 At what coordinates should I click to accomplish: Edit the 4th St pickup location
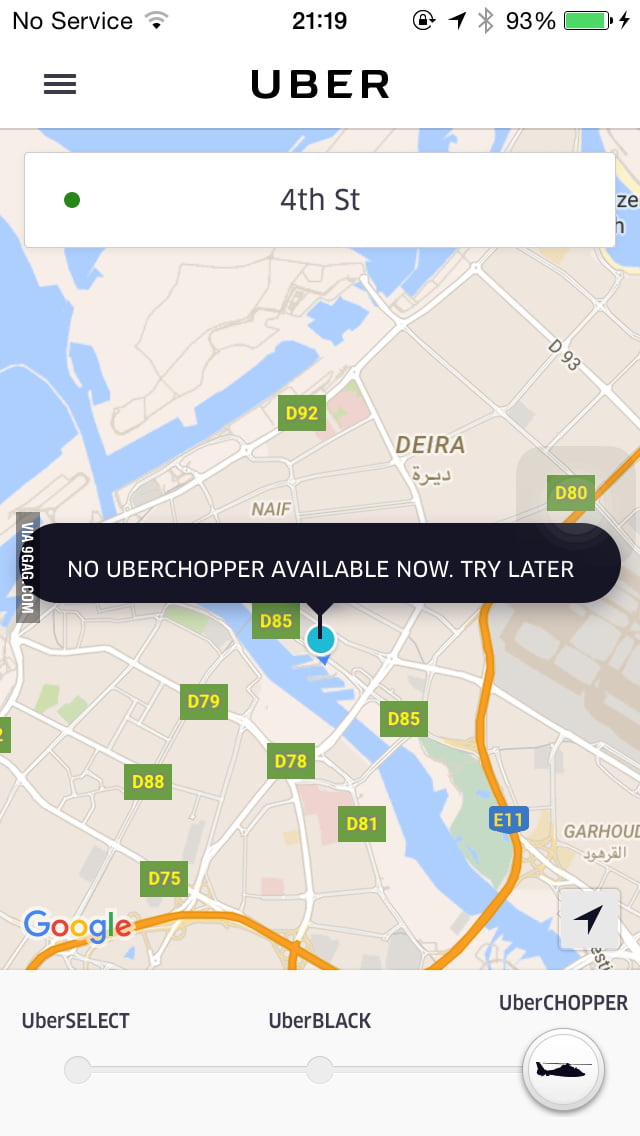click(319, 200)
